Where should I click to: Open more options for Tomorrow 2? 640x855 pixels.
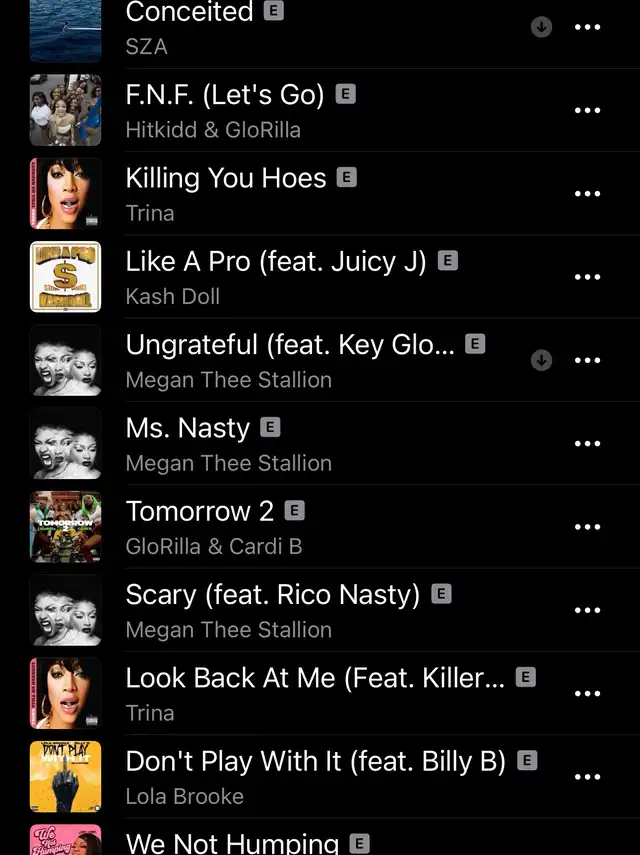tap(587, 527)
